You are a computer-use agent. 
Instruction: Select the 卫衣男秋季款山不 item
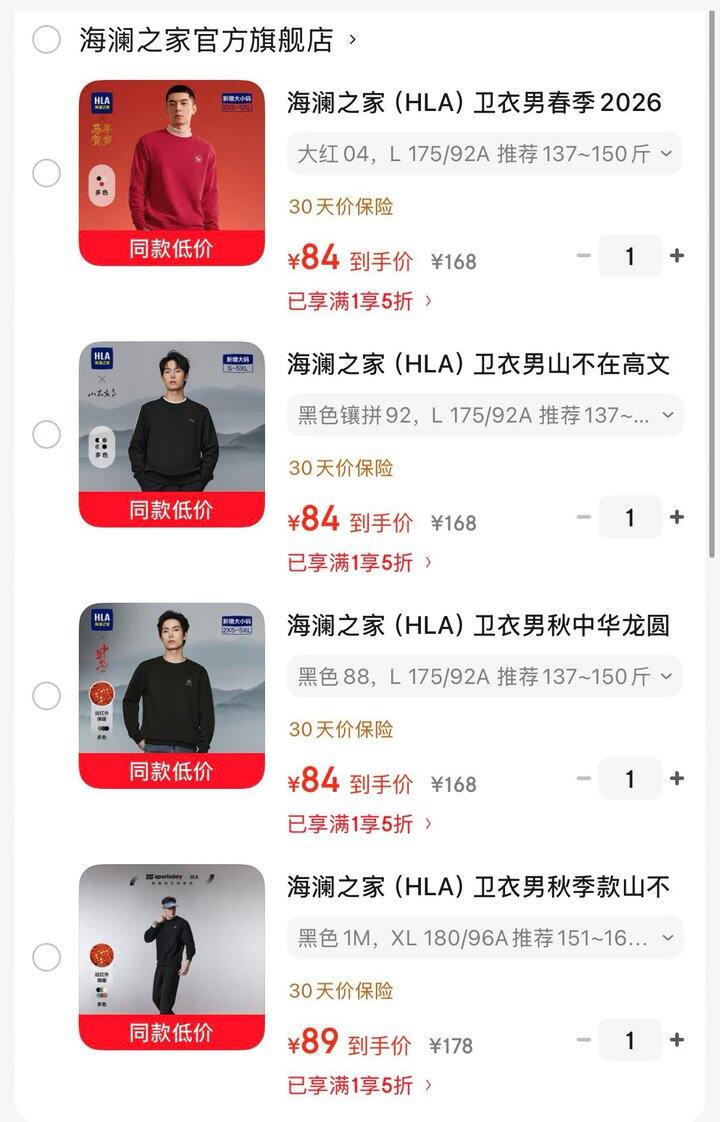pos(46,958)
